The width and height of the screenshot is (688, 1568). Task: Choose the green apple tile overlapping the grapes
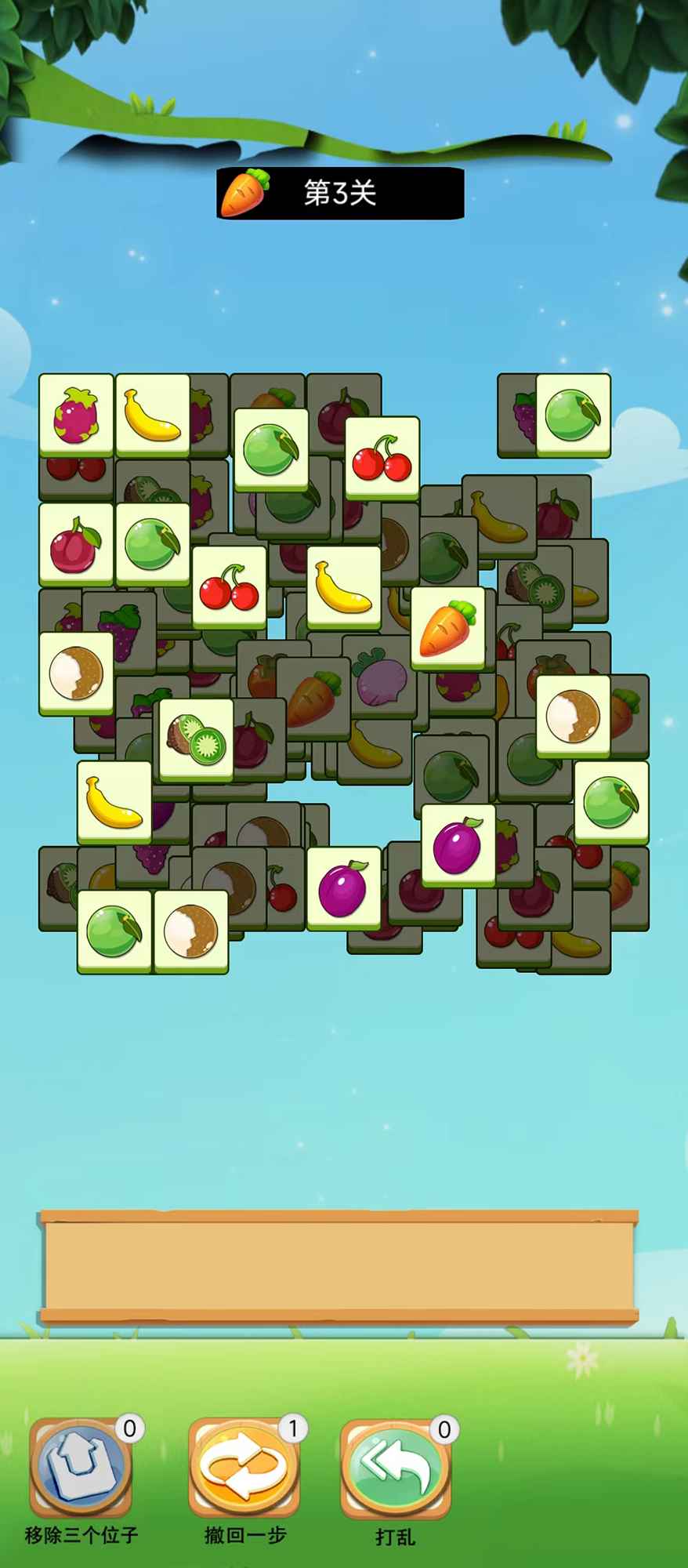tap(573, 414)
